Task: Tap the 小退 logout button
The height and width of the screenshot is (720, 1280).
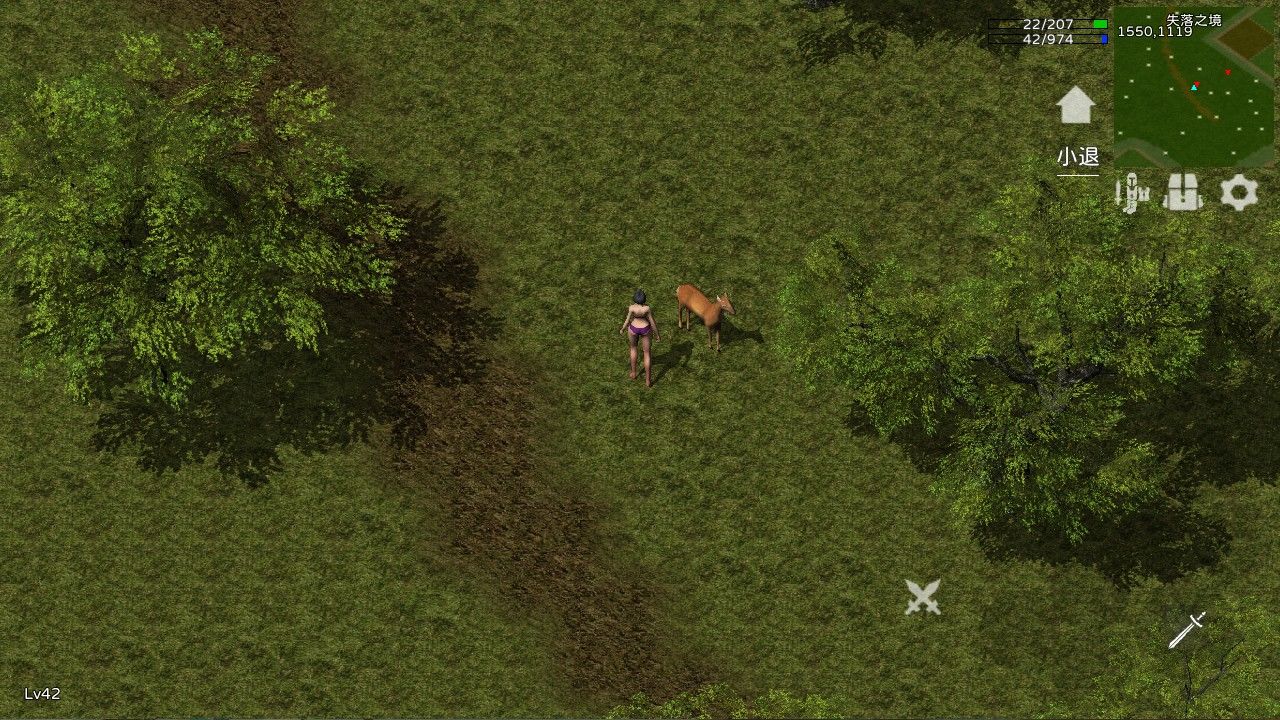Action: [x=1078, y=158]
